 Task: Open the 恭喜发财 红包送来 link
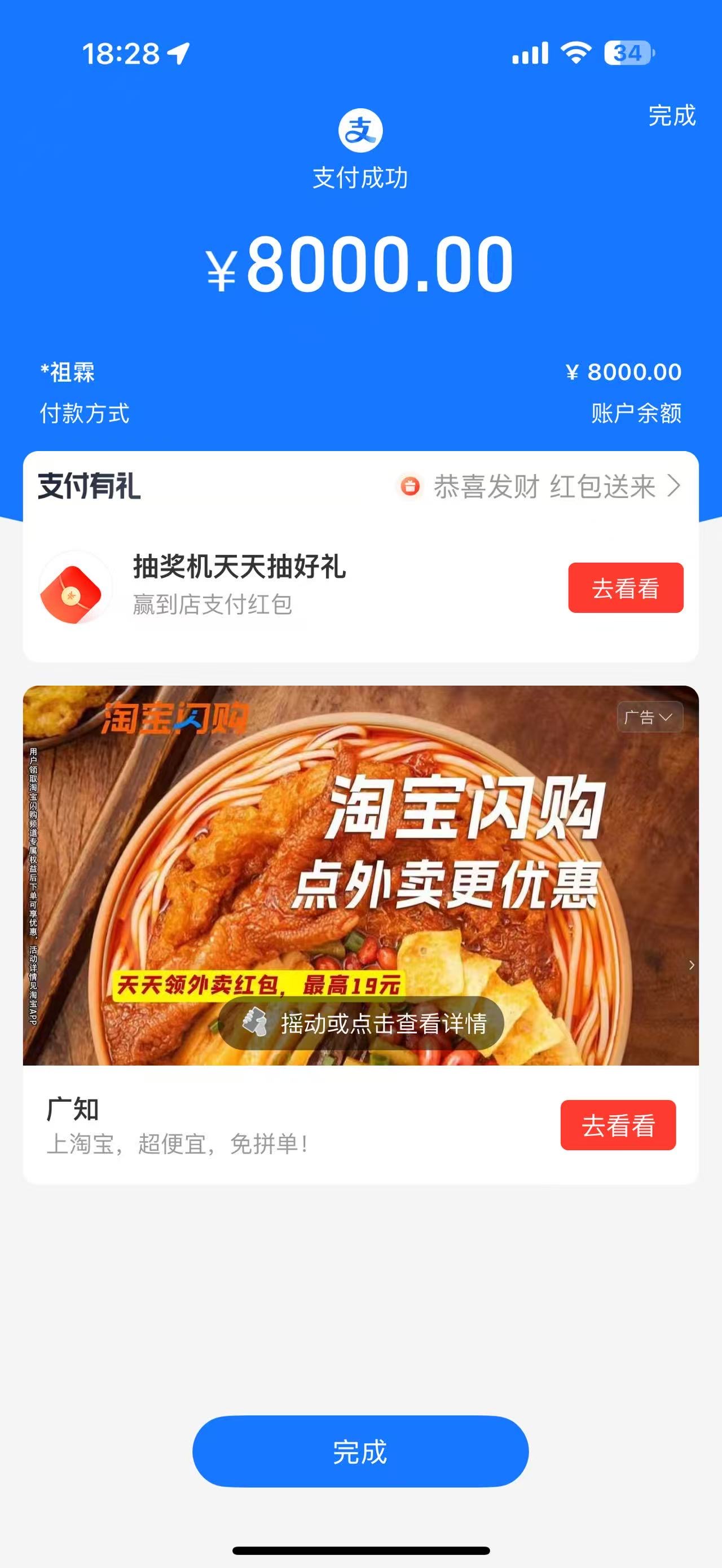click(544, 487)
